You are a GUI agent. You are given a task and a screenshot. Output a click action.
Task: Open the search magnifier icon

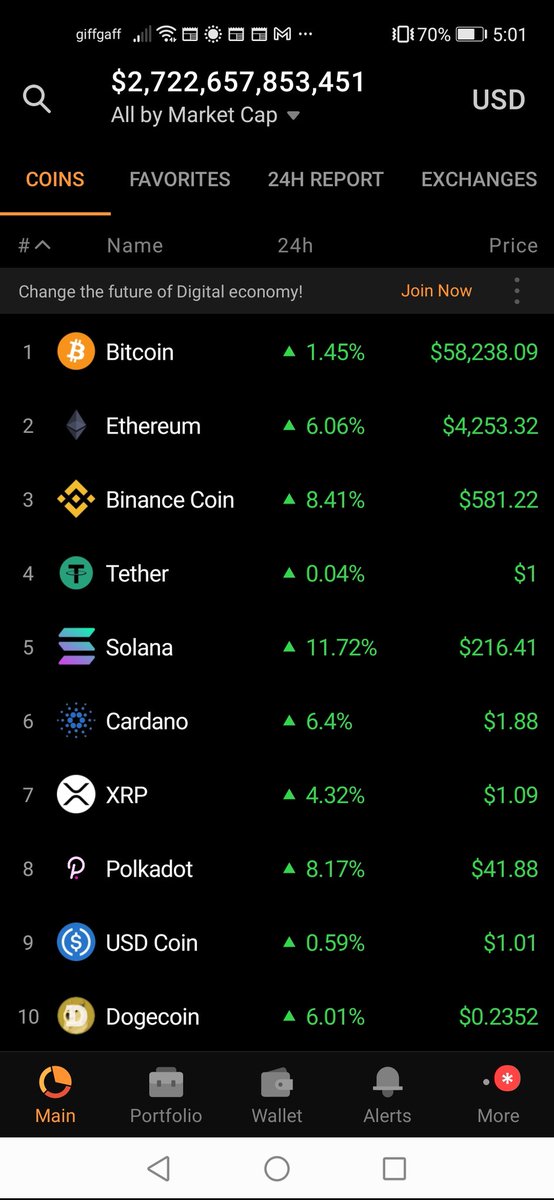tap(37, 99)
